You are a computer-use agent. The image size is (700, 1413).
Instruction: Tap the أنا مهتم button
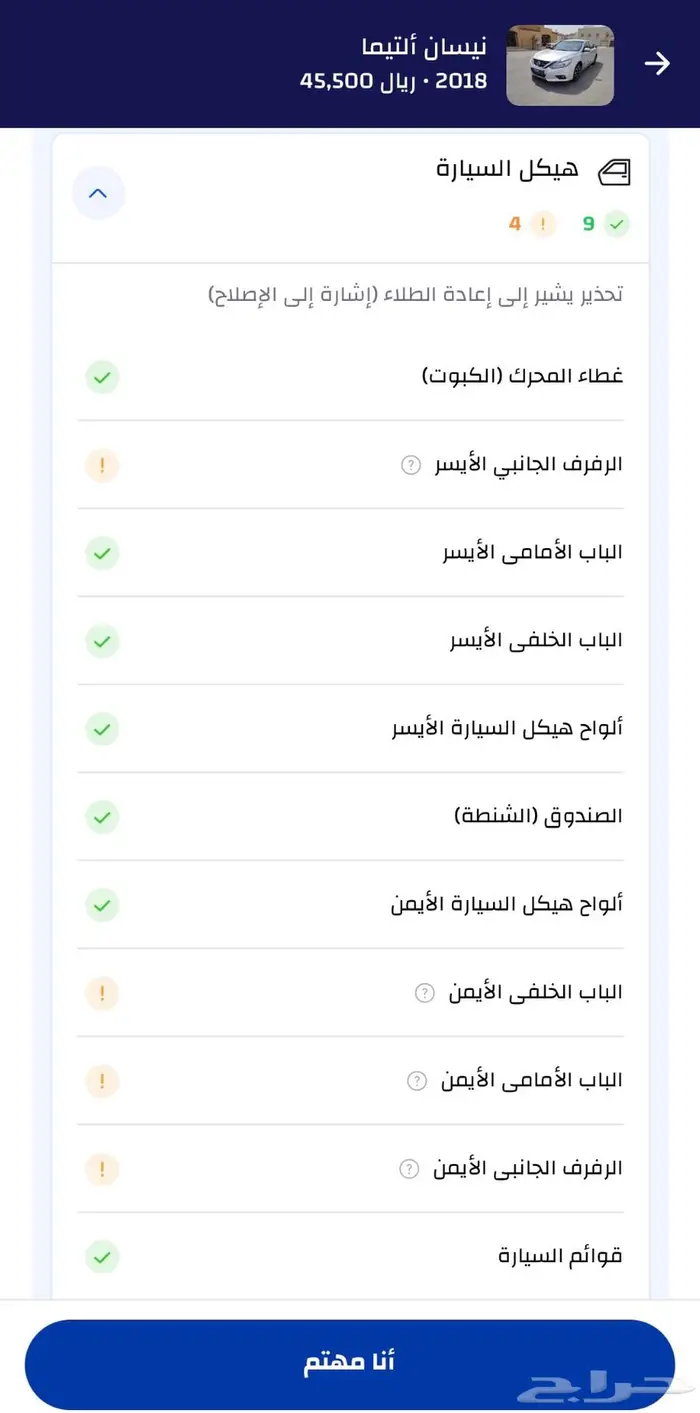(x=350, y=1364)
